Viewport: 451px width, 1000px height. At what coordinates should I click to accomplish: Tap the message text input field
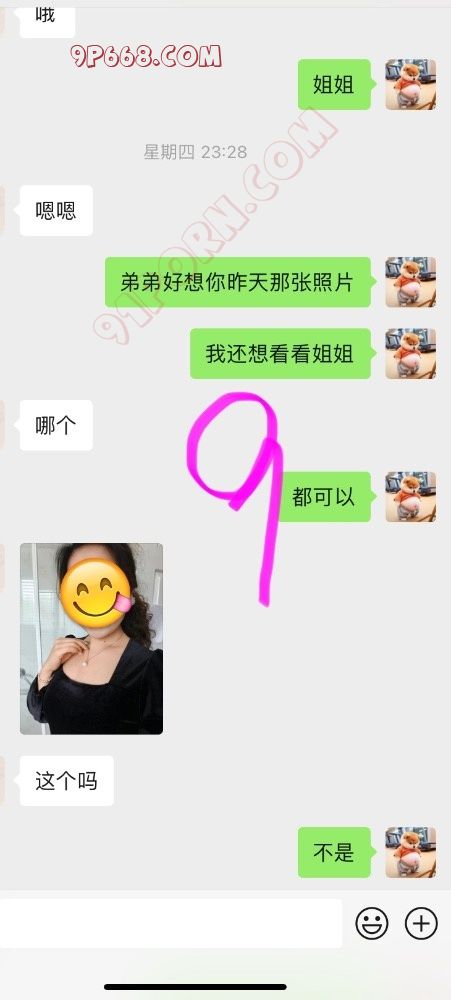pyautogui.click(x=171, y=923)
